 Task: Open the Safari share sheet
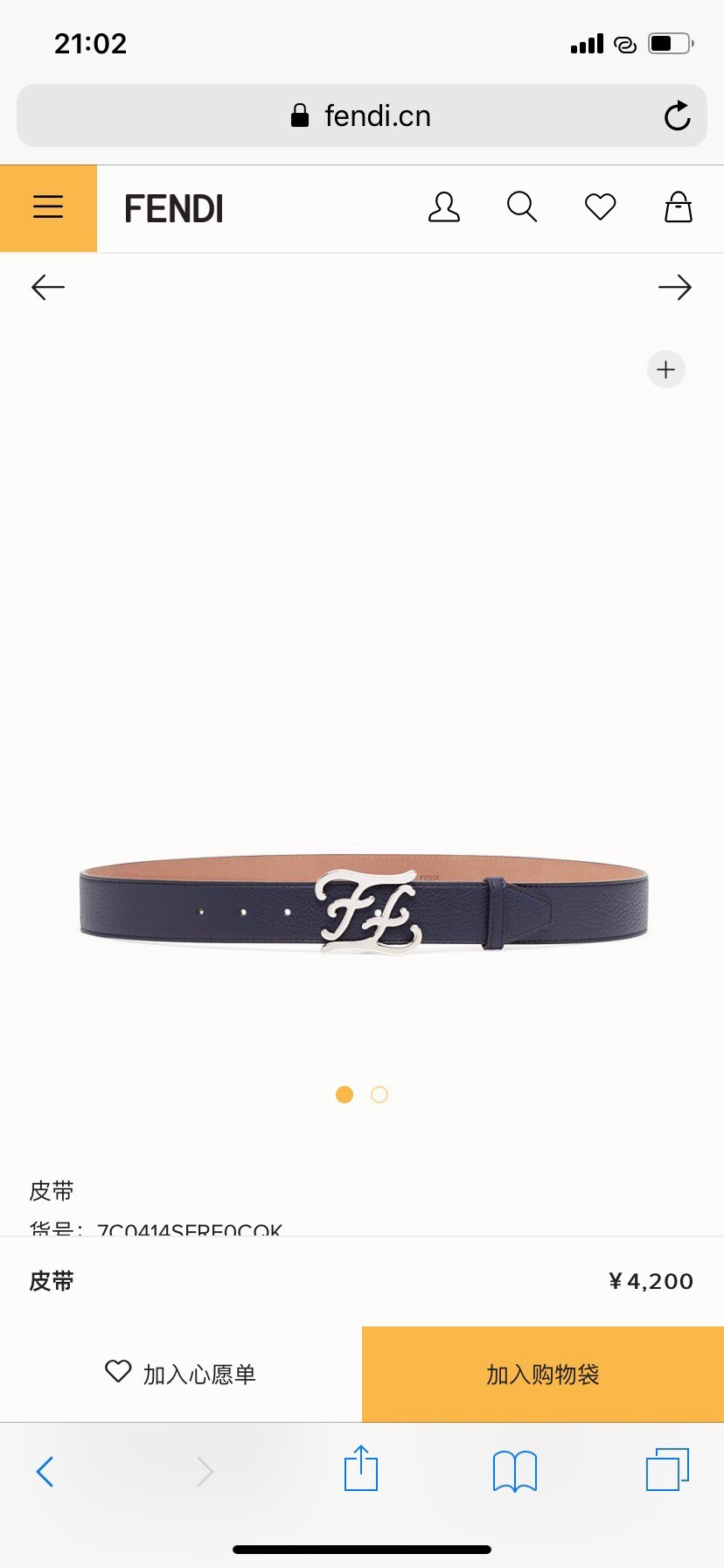pyautogui.click(x=361, y=1468)
